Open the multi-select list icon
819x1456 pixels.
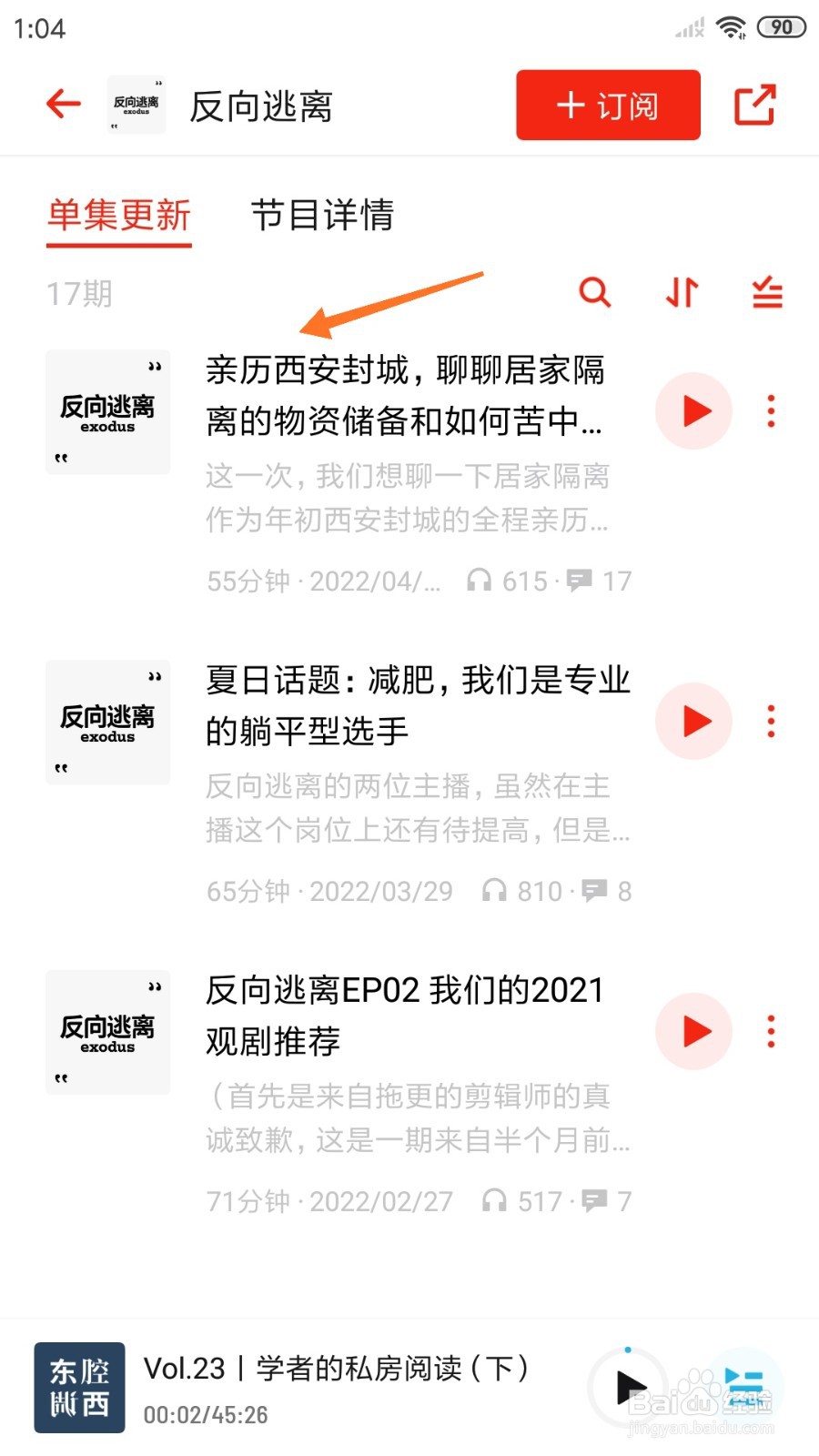767,292
